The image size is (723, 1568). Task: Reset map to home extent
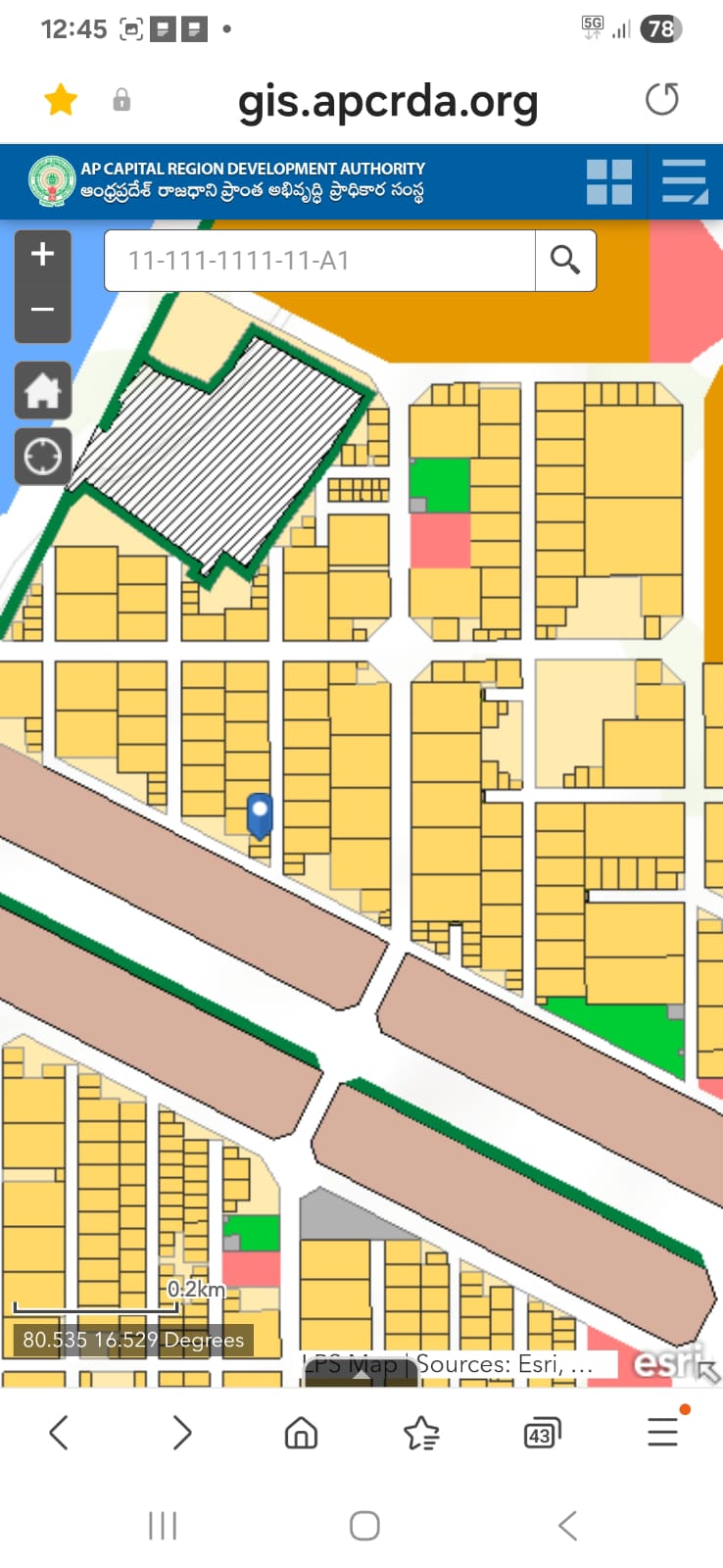click(42, 391)
